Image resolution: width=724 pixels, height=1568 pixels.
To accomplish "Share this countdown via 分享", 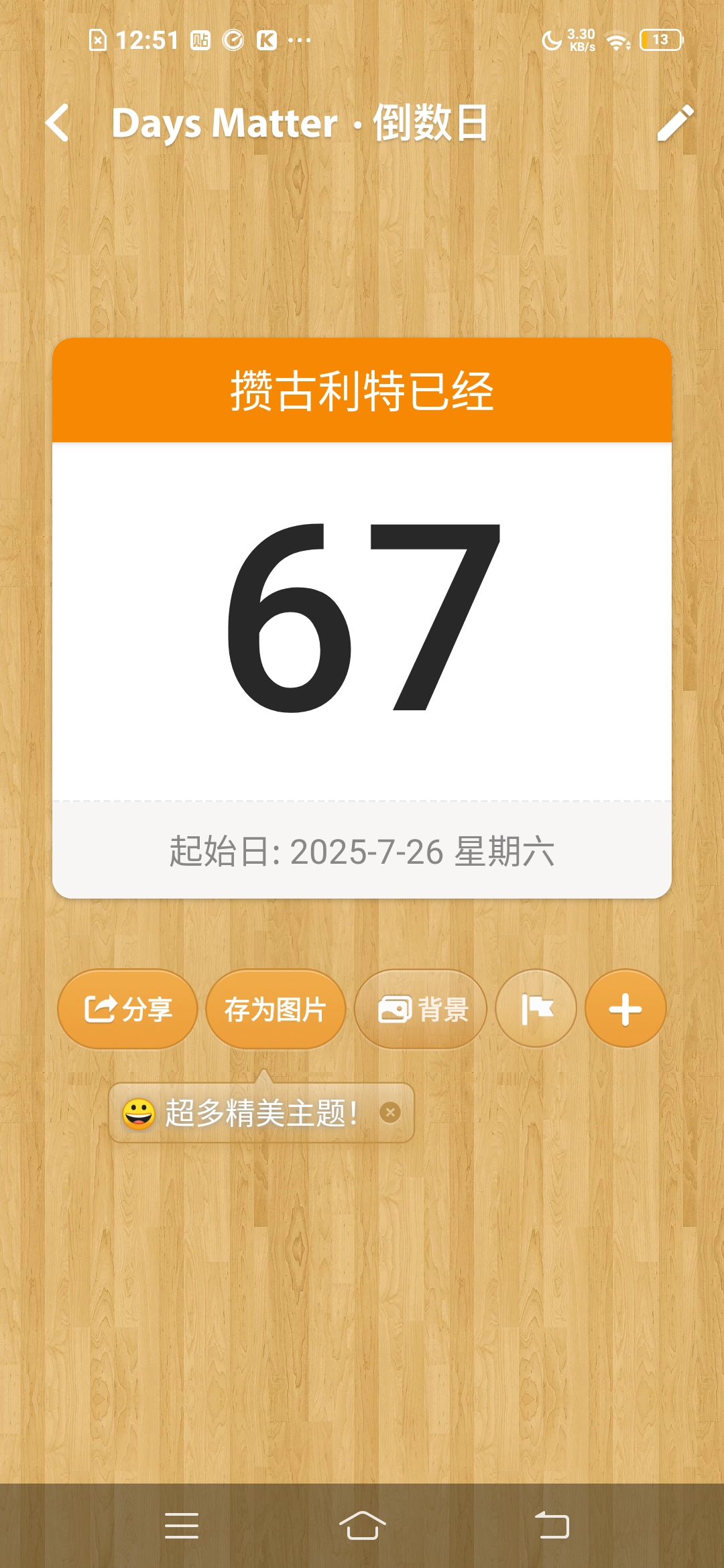I will pyautogui.click(x=127, y=1009).
